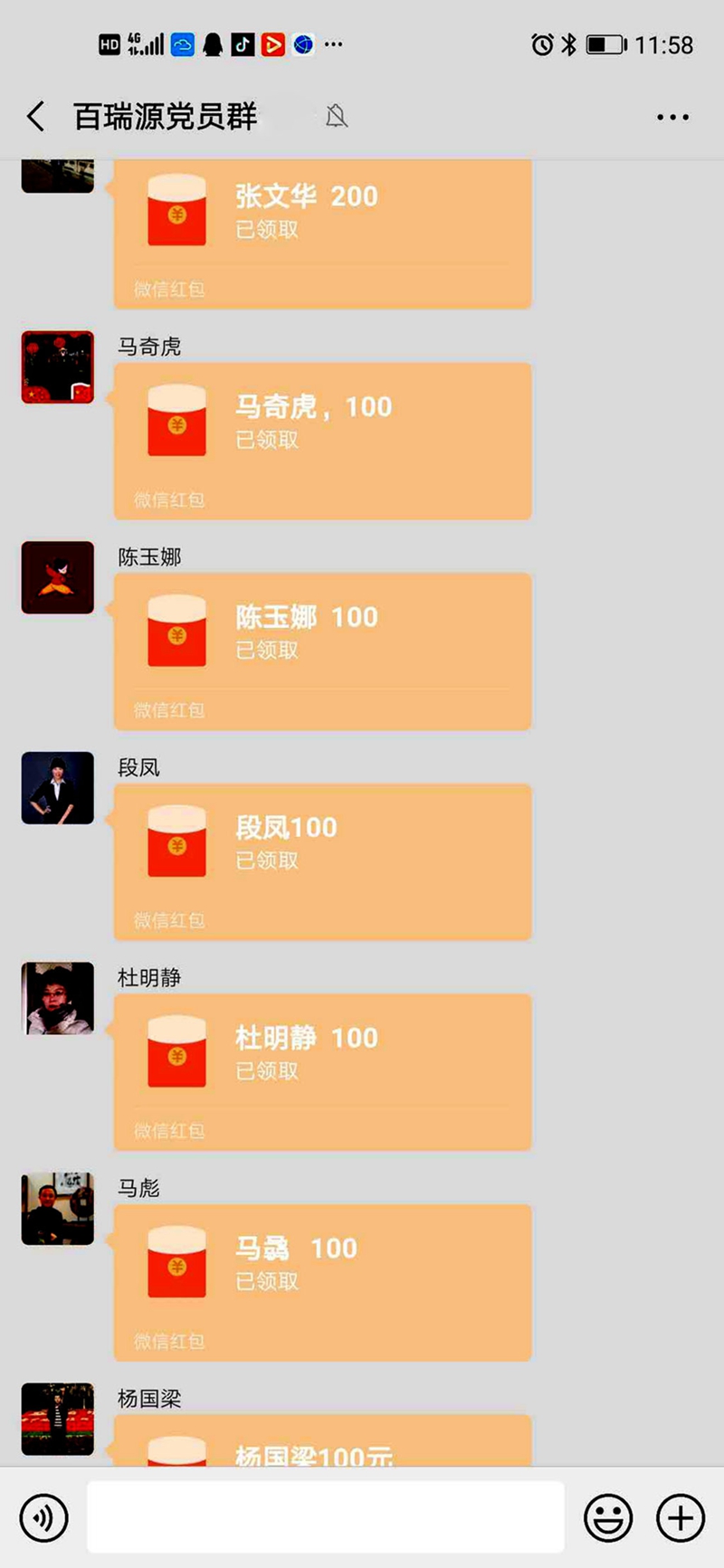724x1568 pixels.
Task: Go back from the group chat
Action: coord(36,117)
